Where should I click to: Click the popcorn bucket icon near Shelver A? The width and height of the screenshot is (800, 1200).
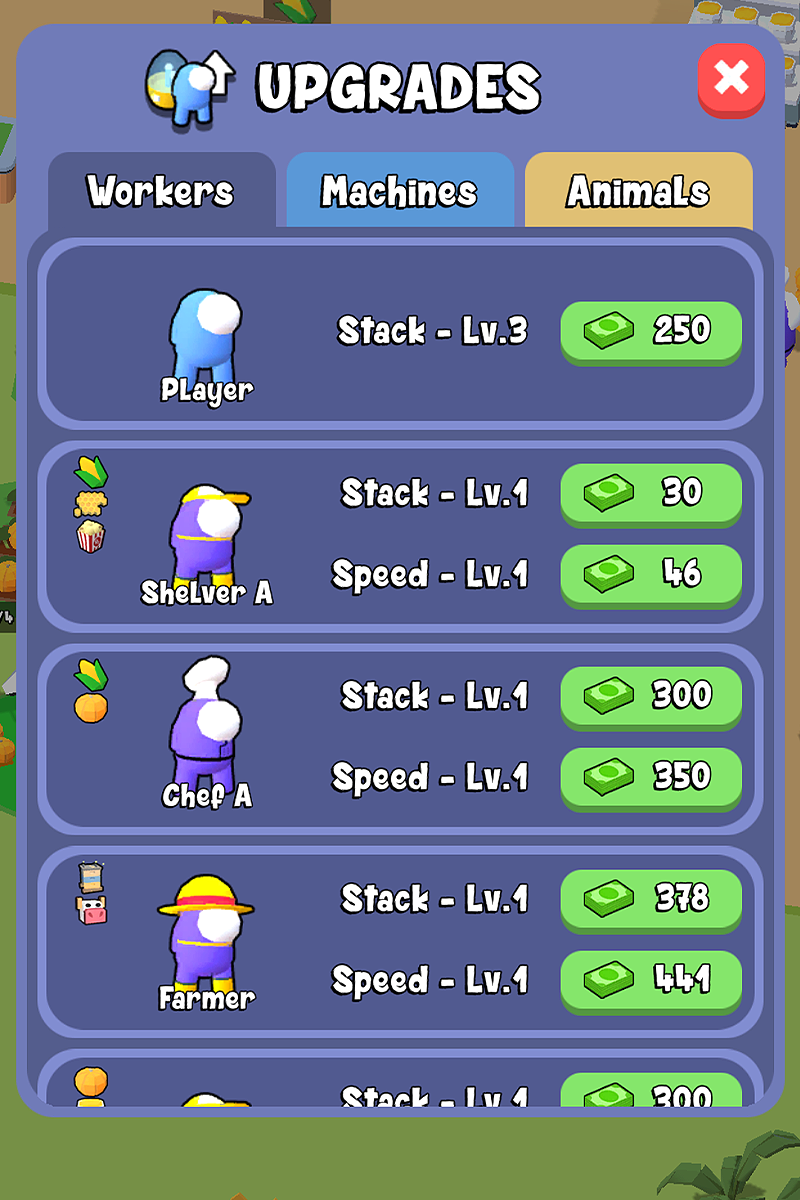[90, 537]
